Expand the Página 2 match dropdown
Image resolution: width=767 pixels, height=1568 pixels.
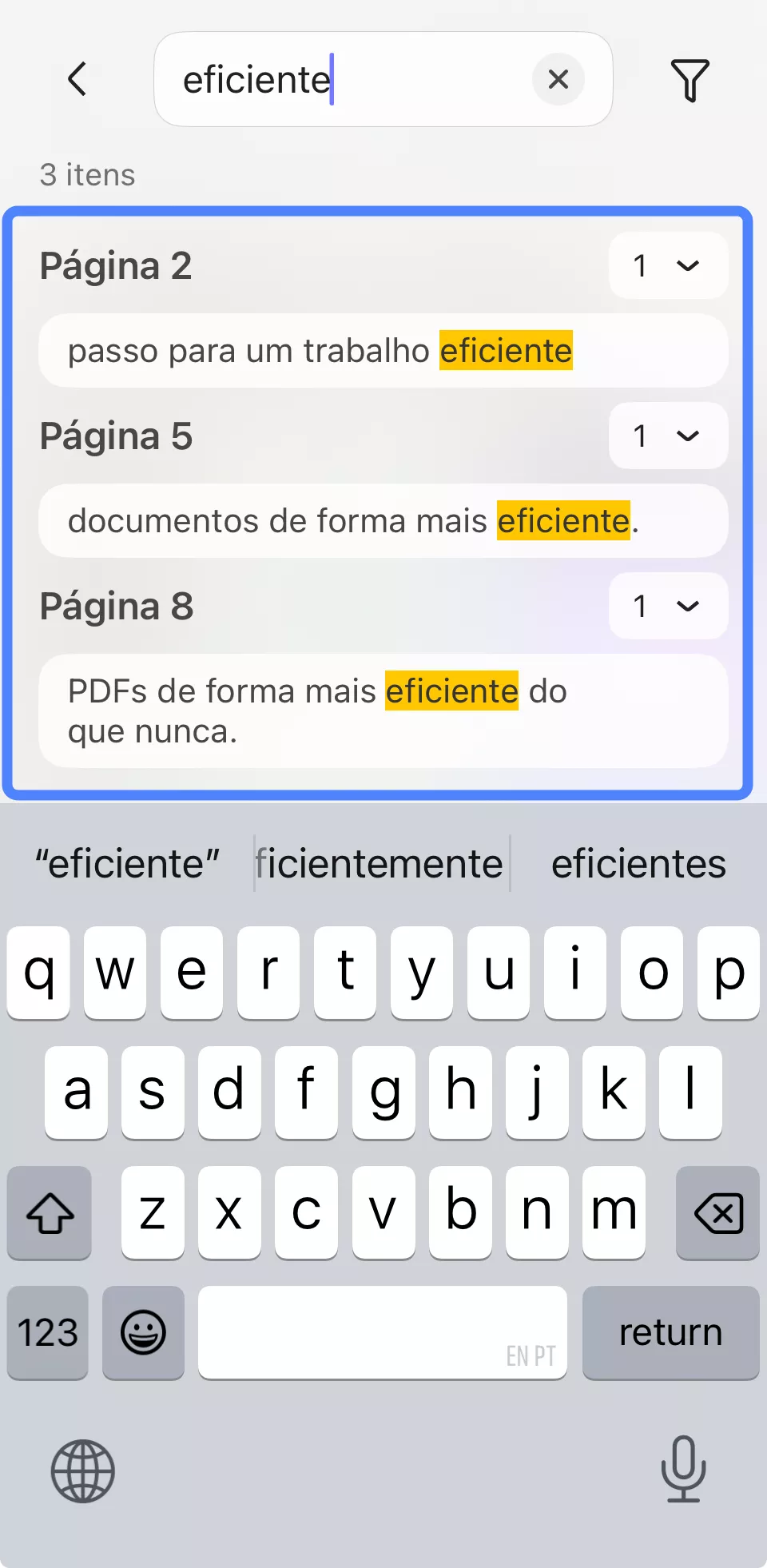click(668, 266)
